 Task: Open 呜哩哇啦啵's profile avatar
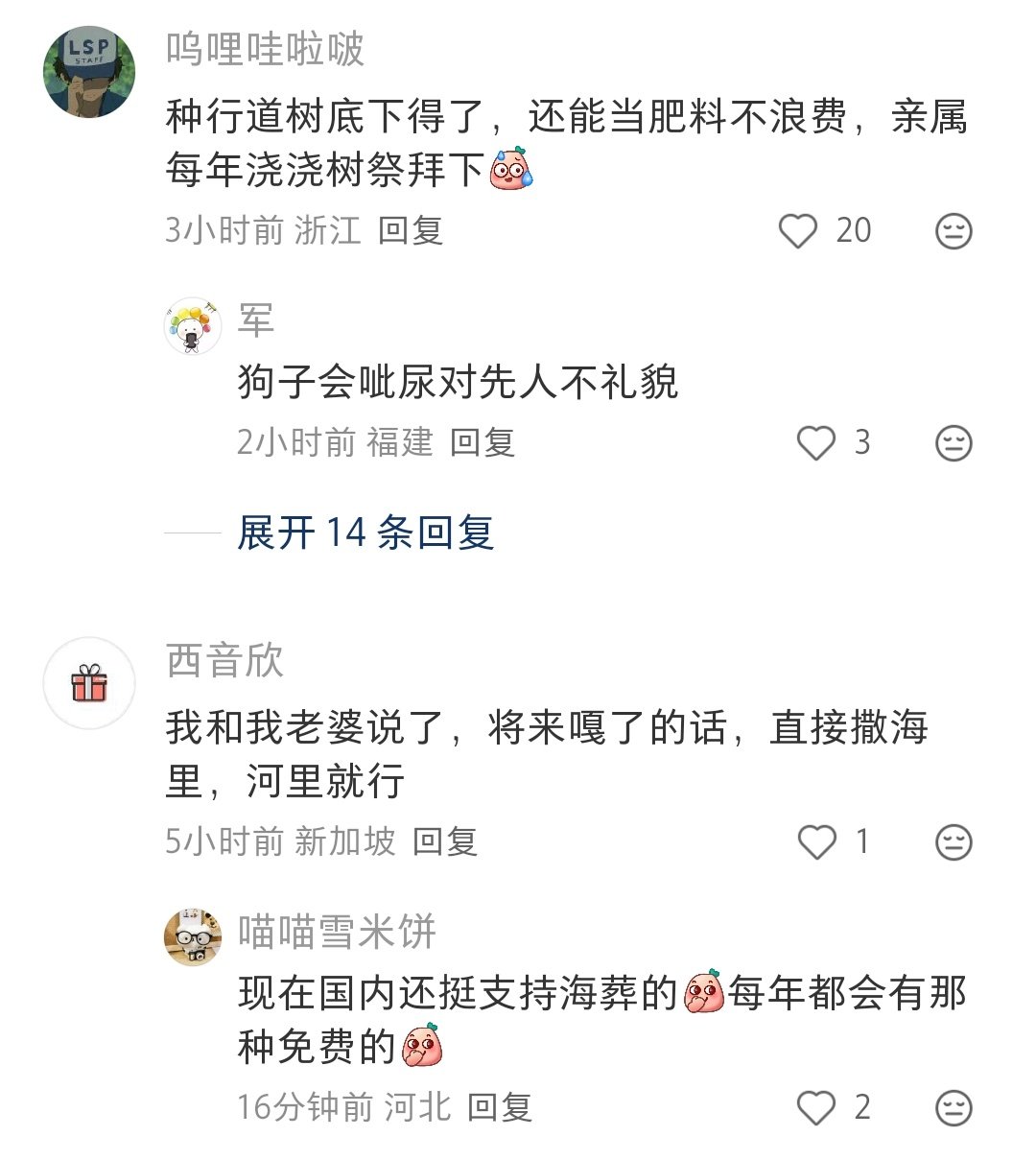point(89,72)
